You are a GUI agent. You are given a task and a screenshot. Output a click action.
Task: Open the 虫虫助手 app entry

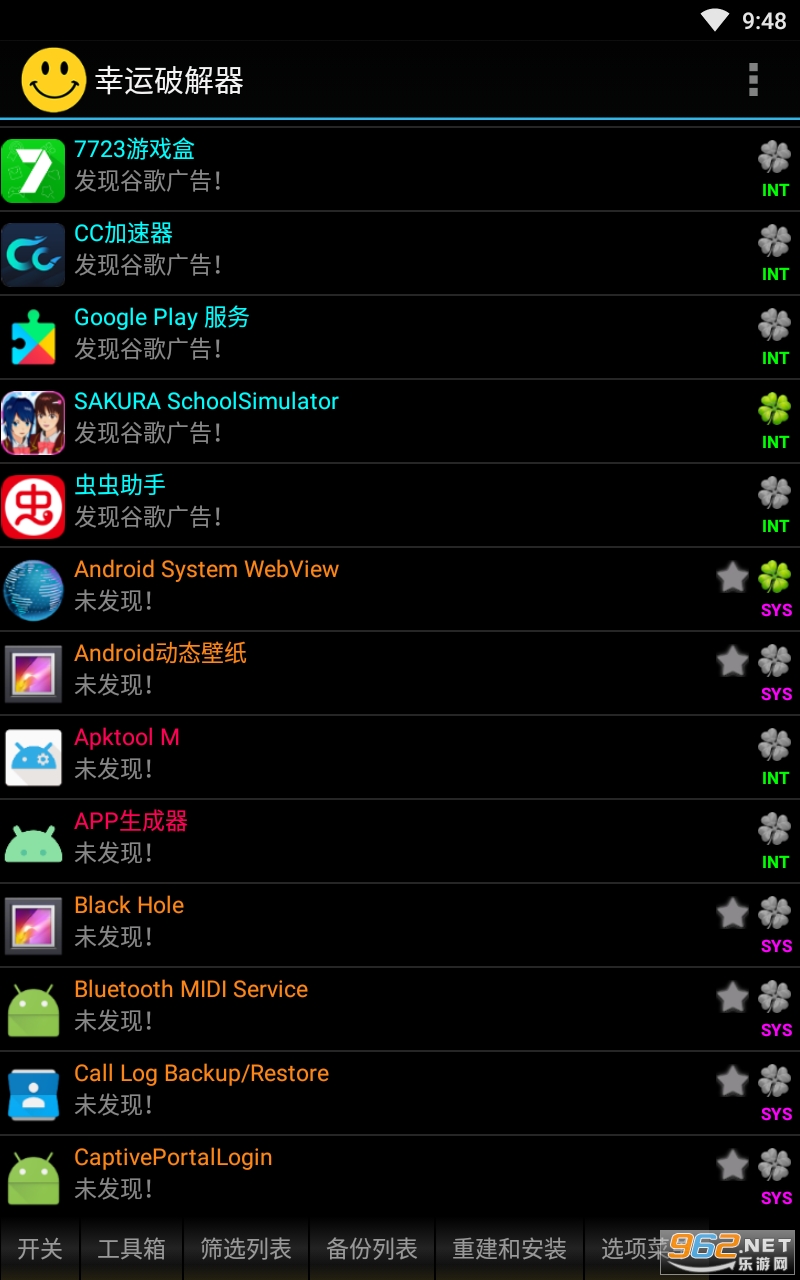click(x=300, y=504)
